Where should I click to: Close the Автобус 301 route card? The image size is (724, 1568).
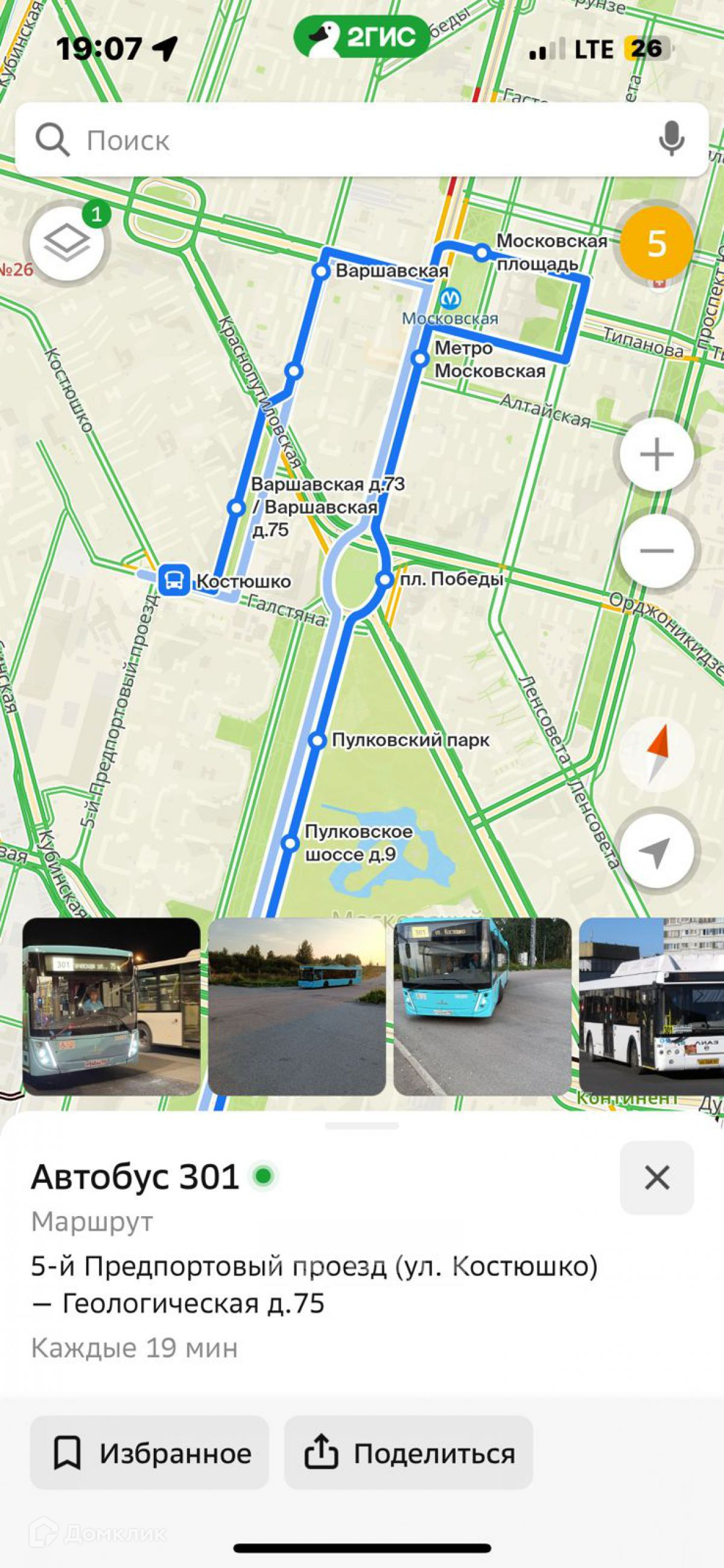pyautogui.click(x=656, y=1178)
